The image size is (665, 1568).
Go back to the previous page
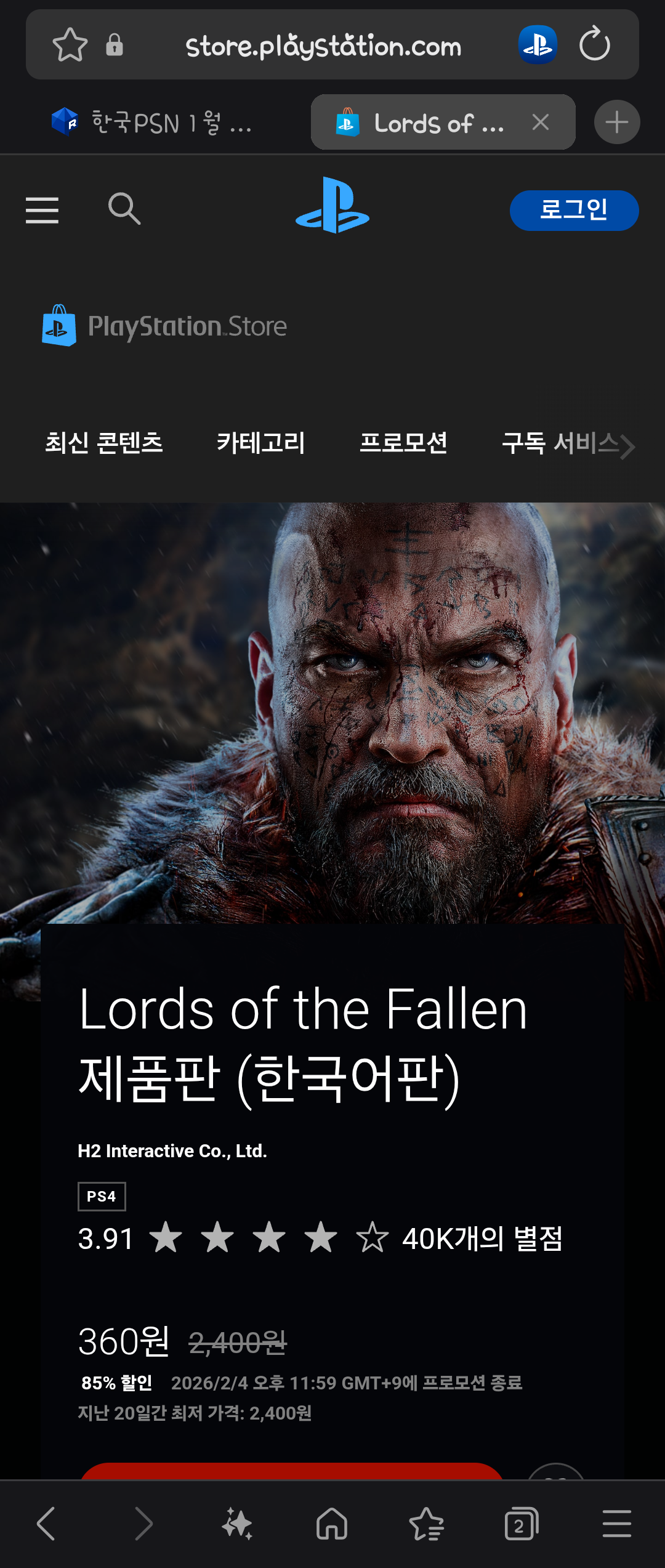(46, 1524)
